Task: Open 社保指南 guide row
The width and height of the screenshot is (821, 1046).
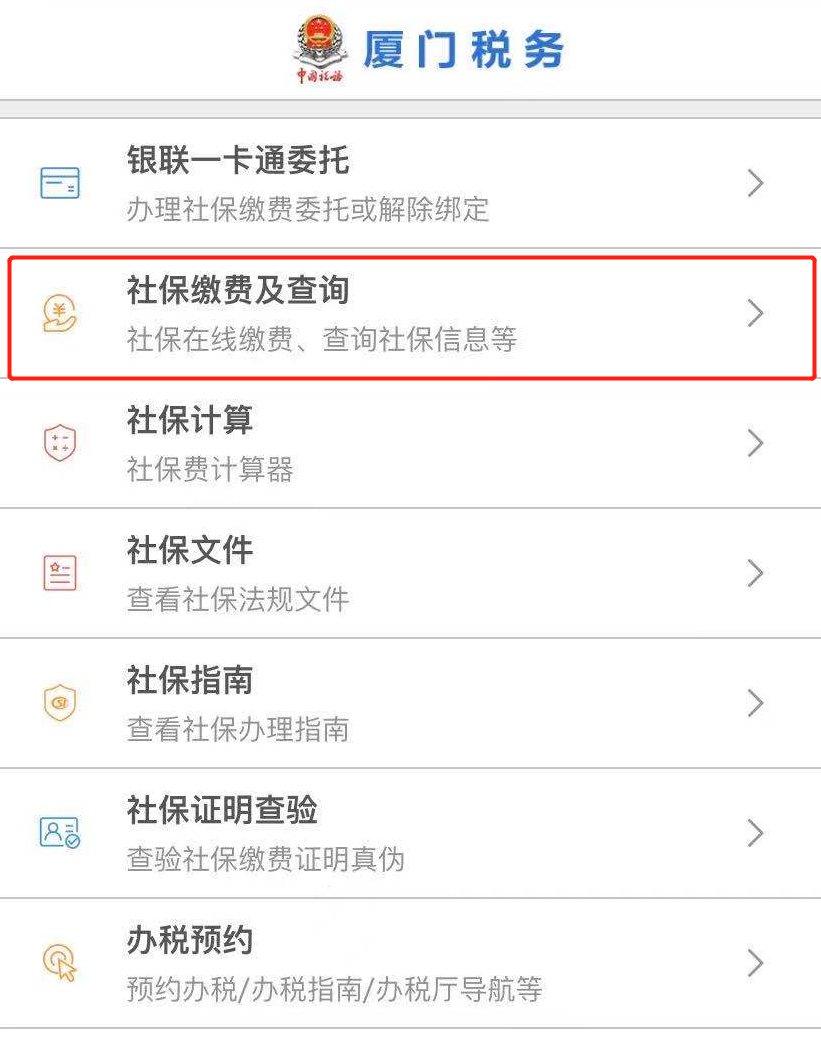Action: tap(410, 703)
